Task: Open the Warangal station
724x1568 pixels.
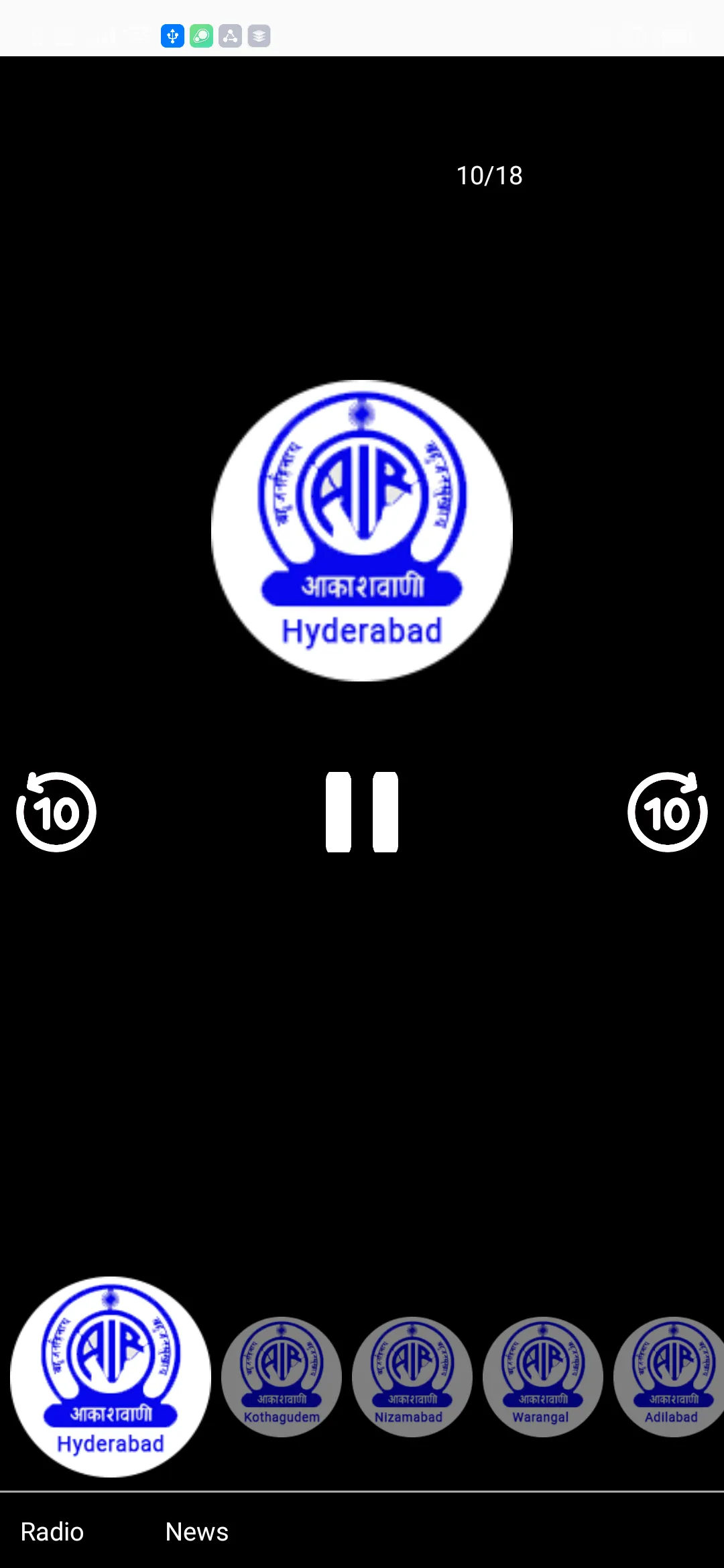Action: (x=542, y=1377)
